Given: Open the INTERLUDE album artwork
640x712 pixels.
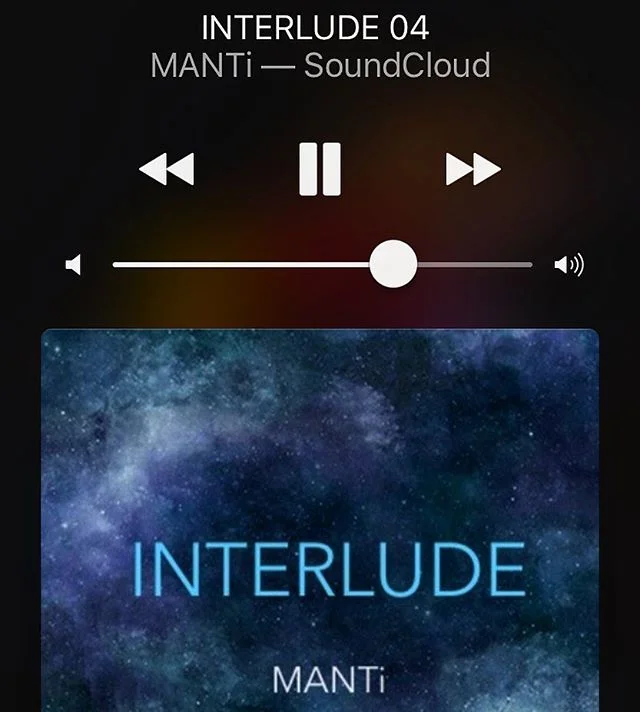Looking at the screenshot, I should point(320,520).
